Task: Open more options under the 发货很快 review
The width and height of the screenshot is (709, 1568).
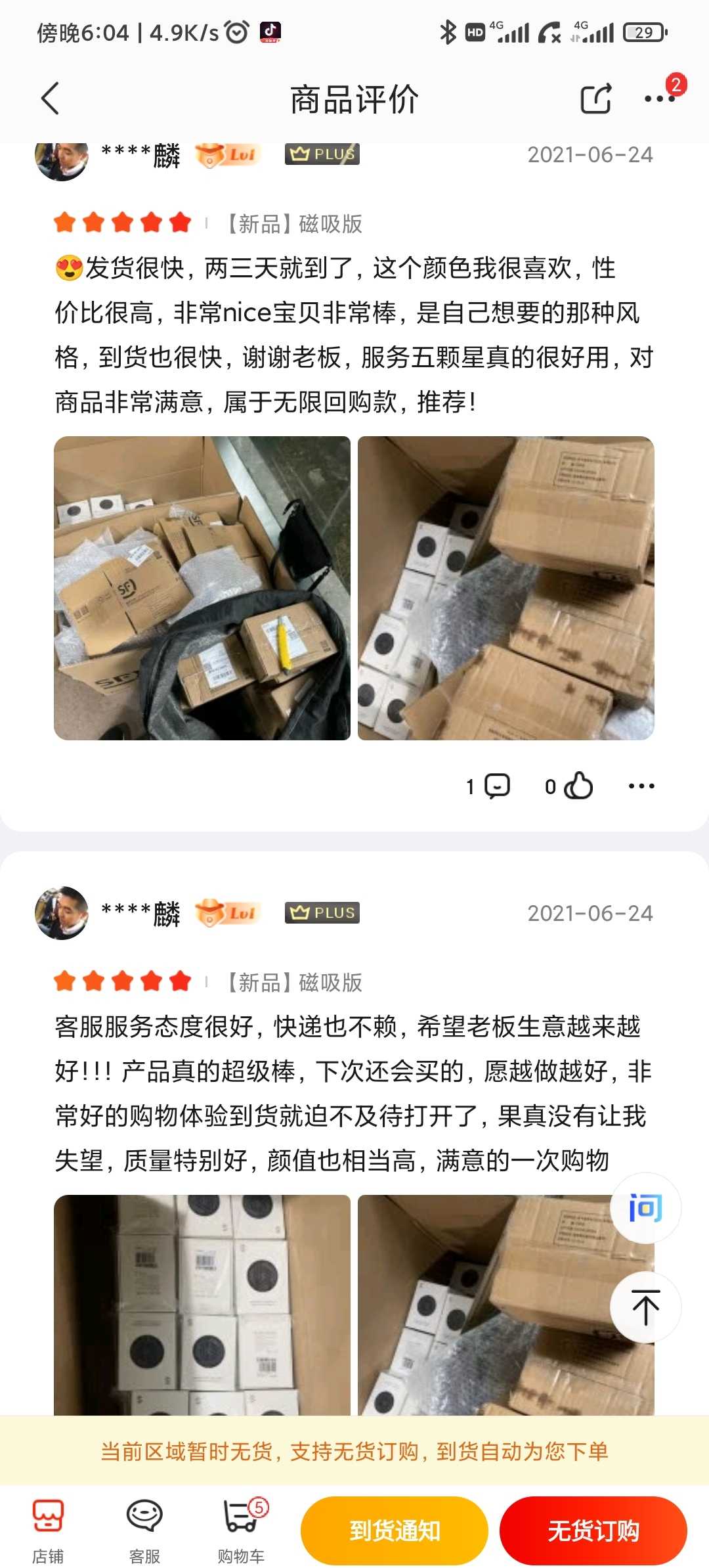Action: 641,786
